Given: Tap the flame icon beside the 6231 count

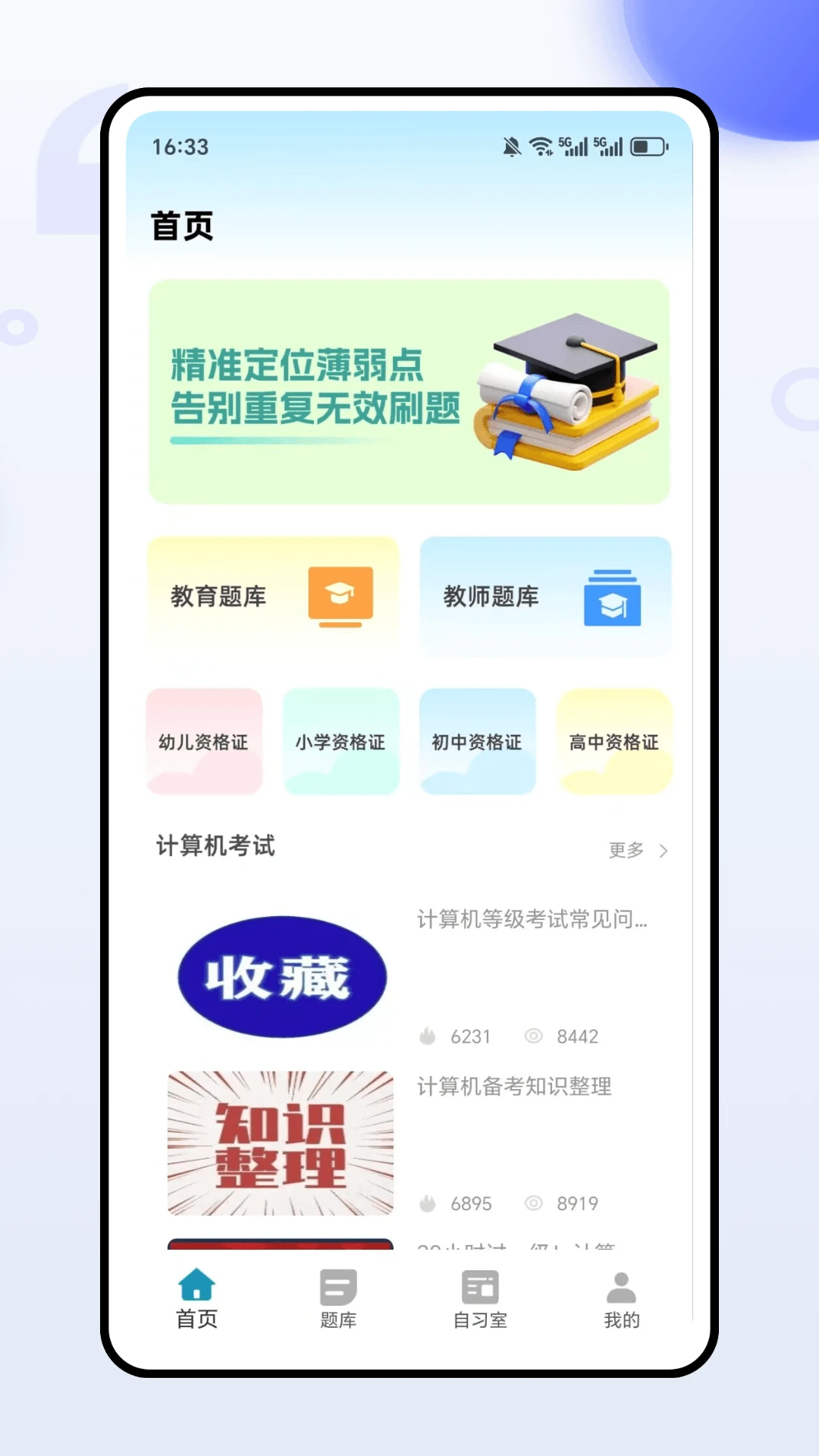Looking at the screenshot, I should pyautogui.click(x=429, y=1035).
